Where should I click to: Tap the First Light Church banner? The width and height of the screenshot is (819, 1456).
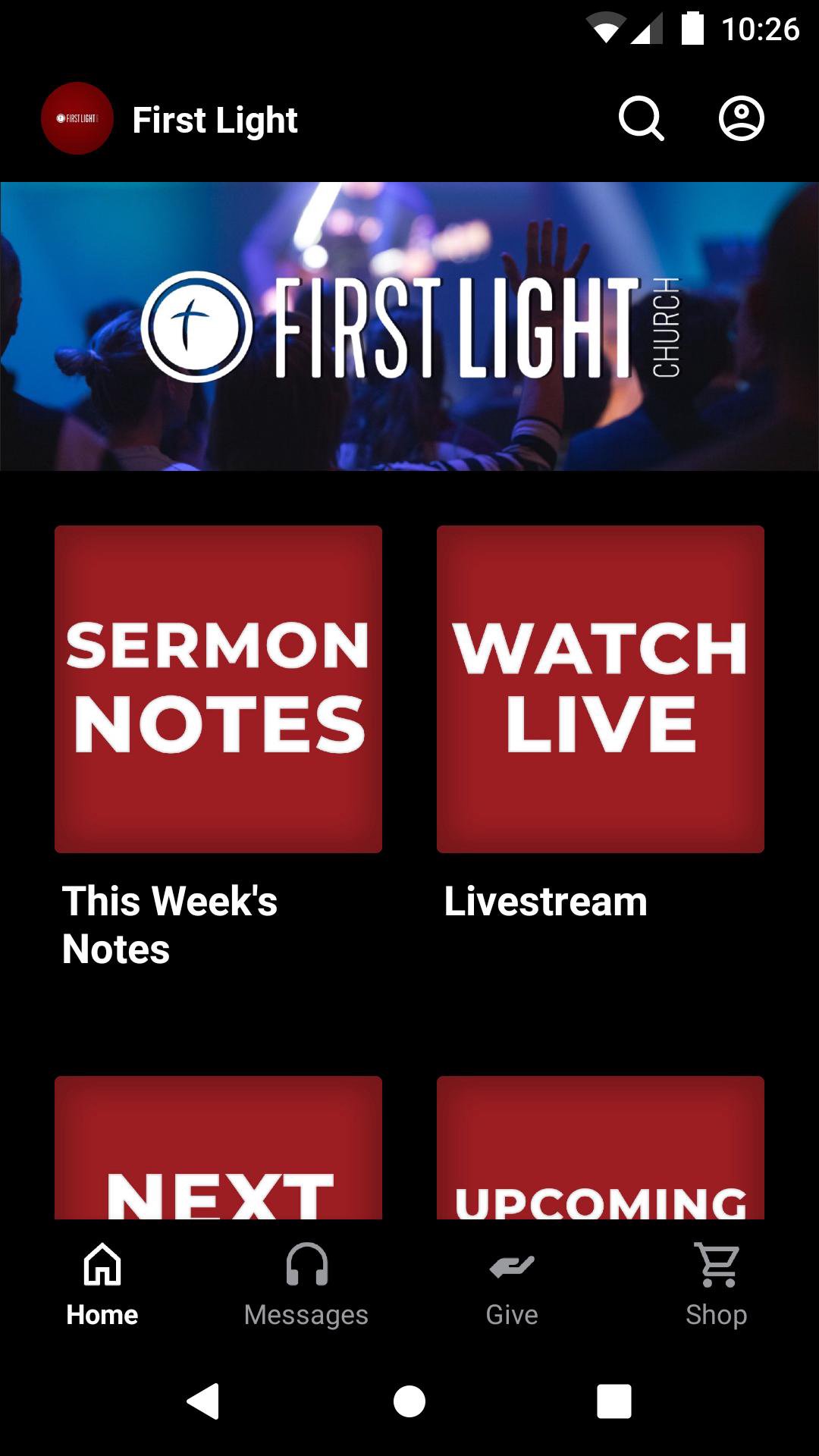(x=409, y=326)
